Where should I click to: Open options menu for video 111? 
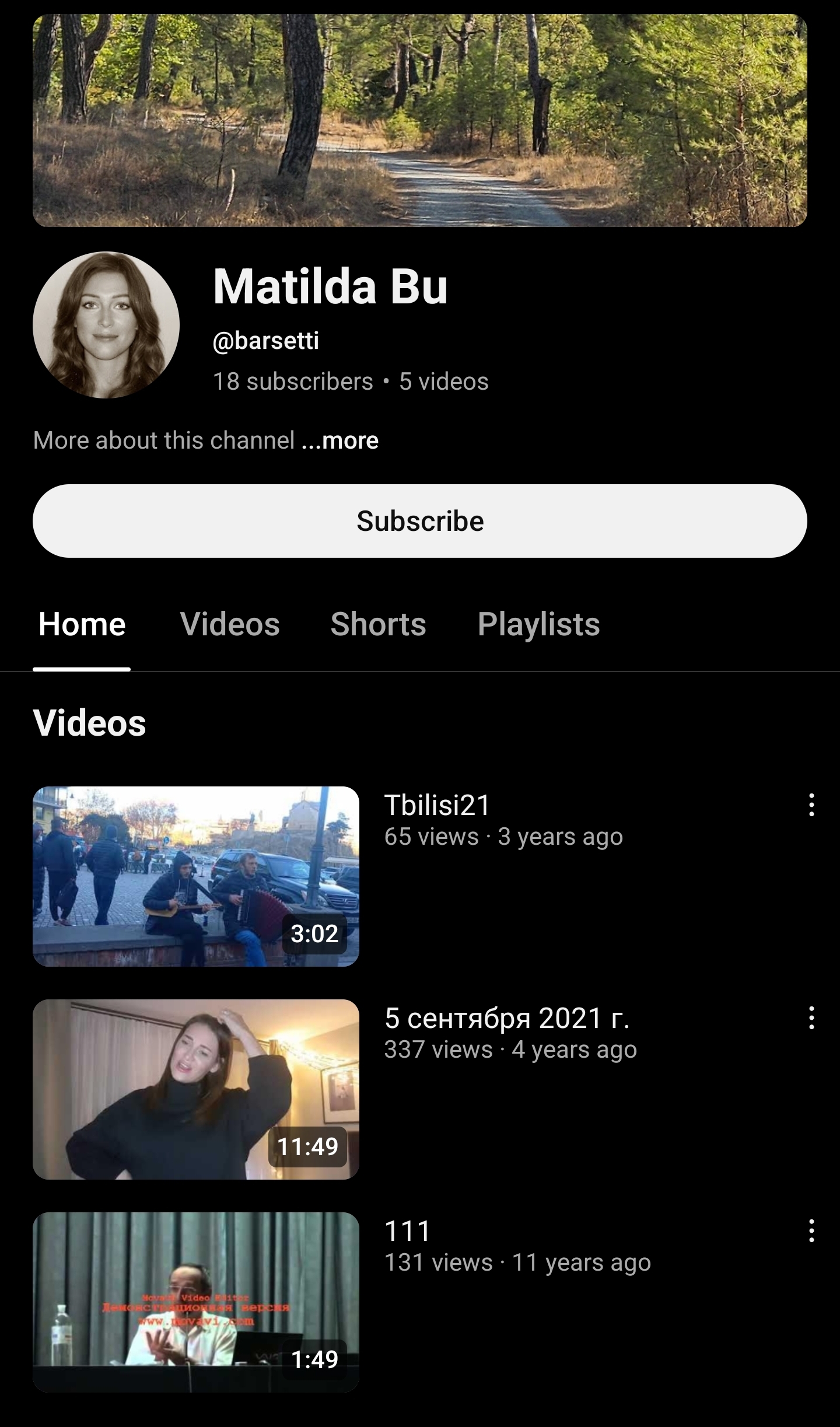tap(811, 1231)
